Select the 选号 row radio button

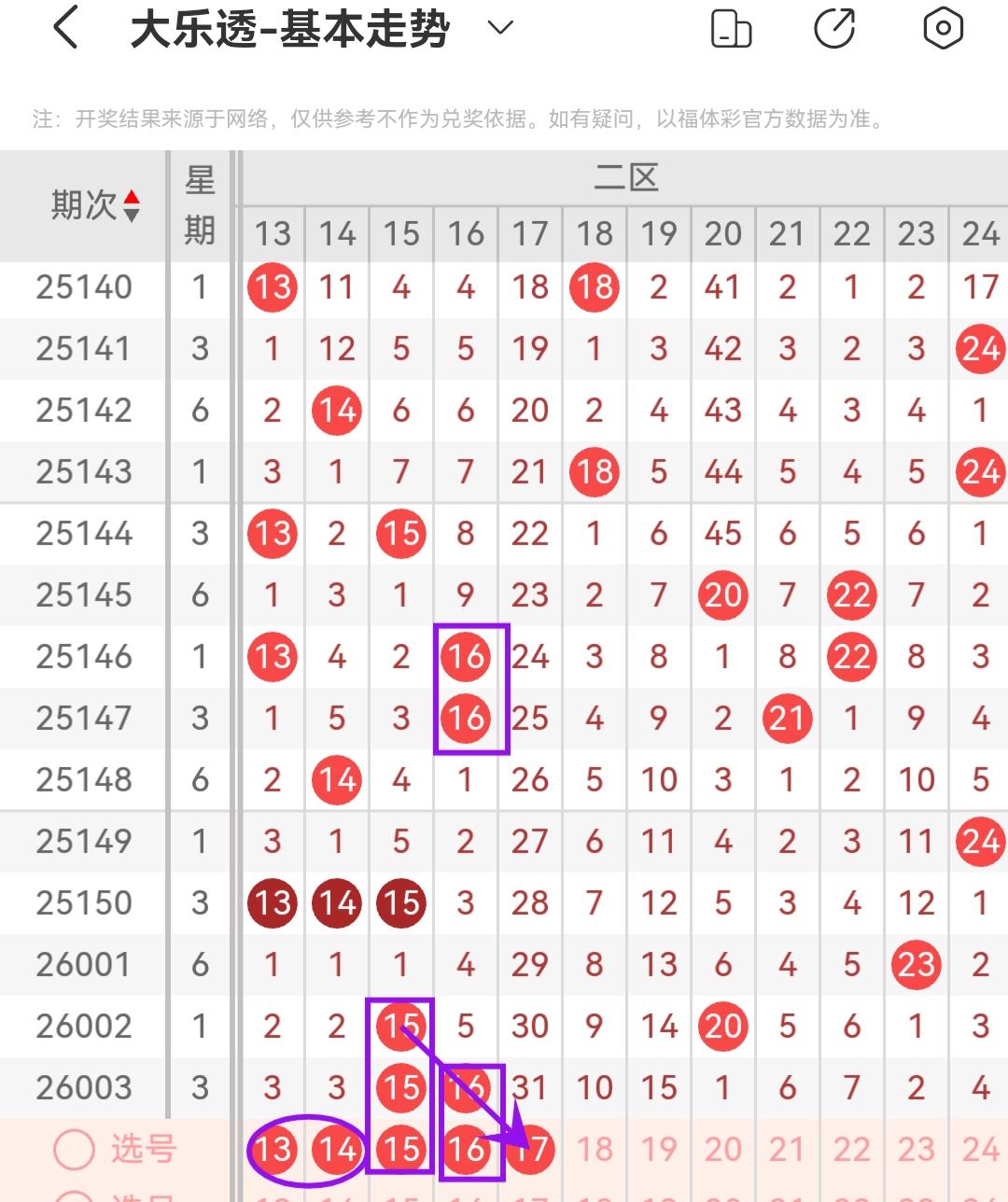75,1150
